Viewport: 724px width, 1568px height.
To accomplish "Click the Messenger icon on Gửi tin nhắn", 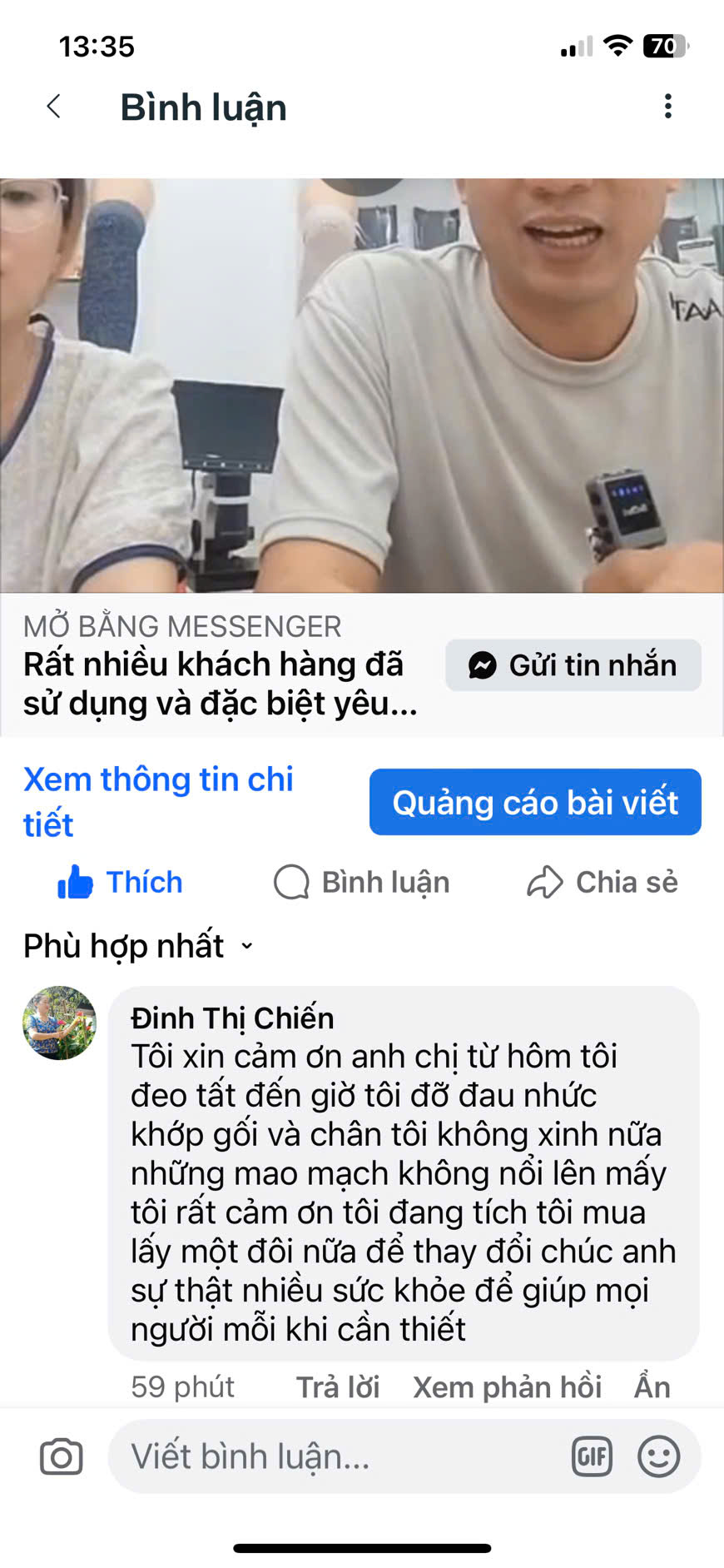I will [x=480, y=665].
